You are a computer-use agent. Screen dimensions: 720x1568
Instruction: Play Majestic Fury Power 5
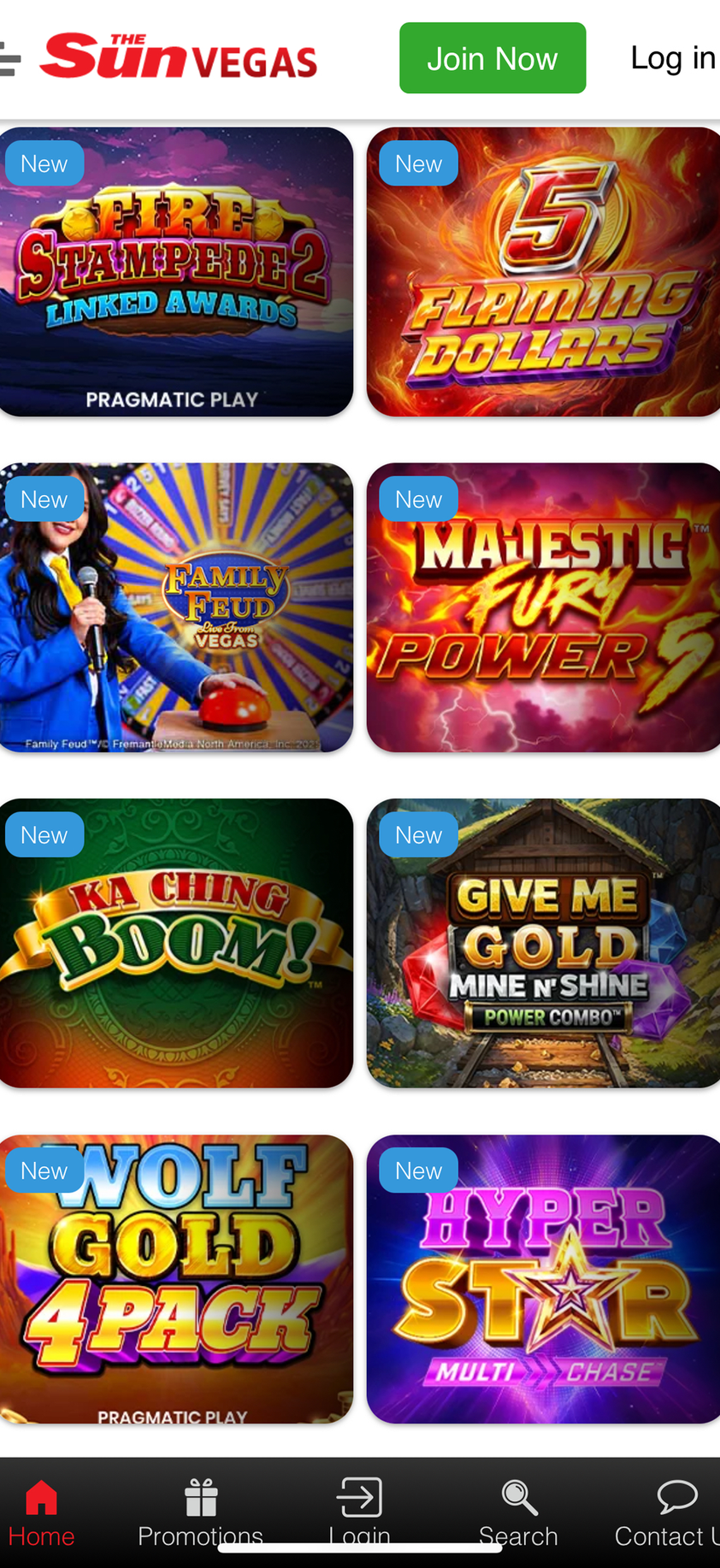coord(543,608)
